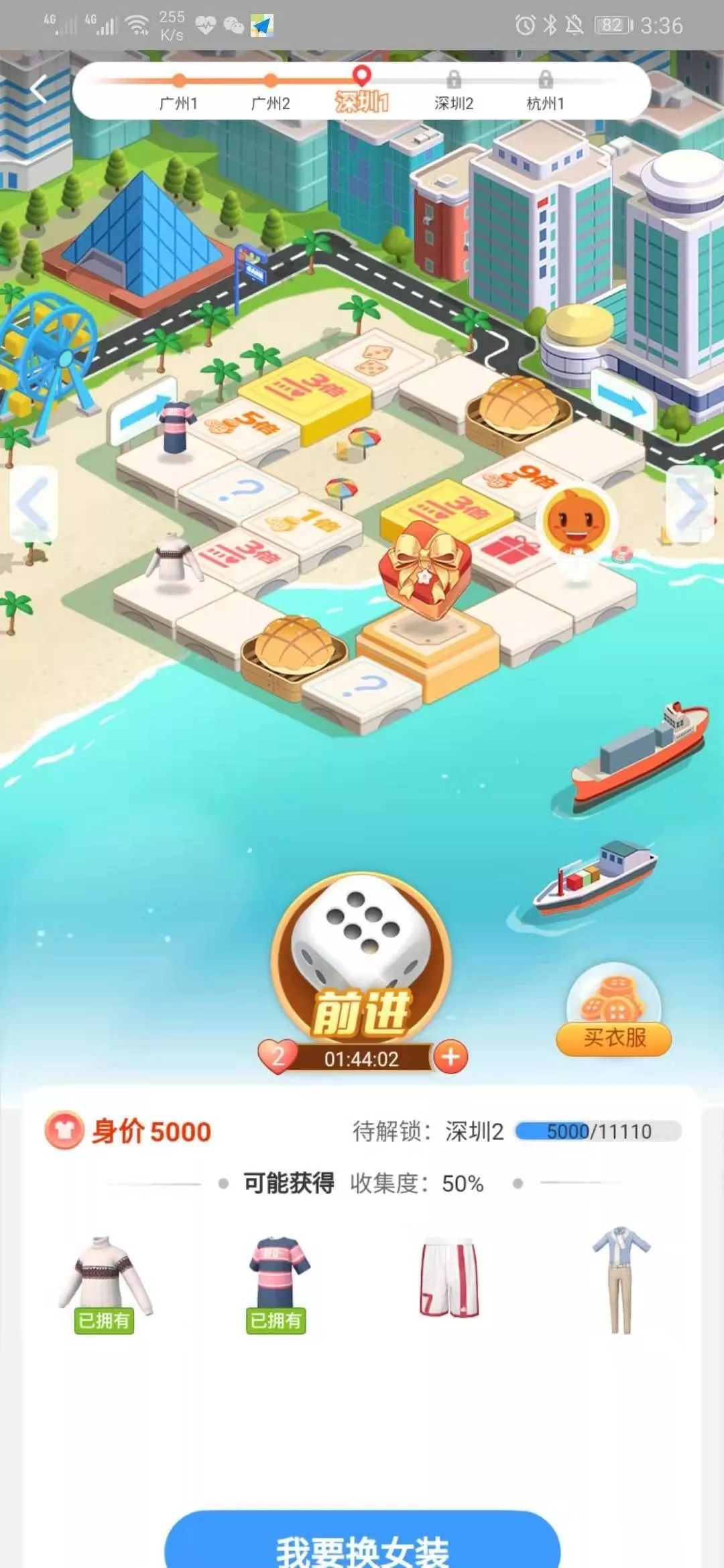Select the 广州1 stage

point(178,92)
